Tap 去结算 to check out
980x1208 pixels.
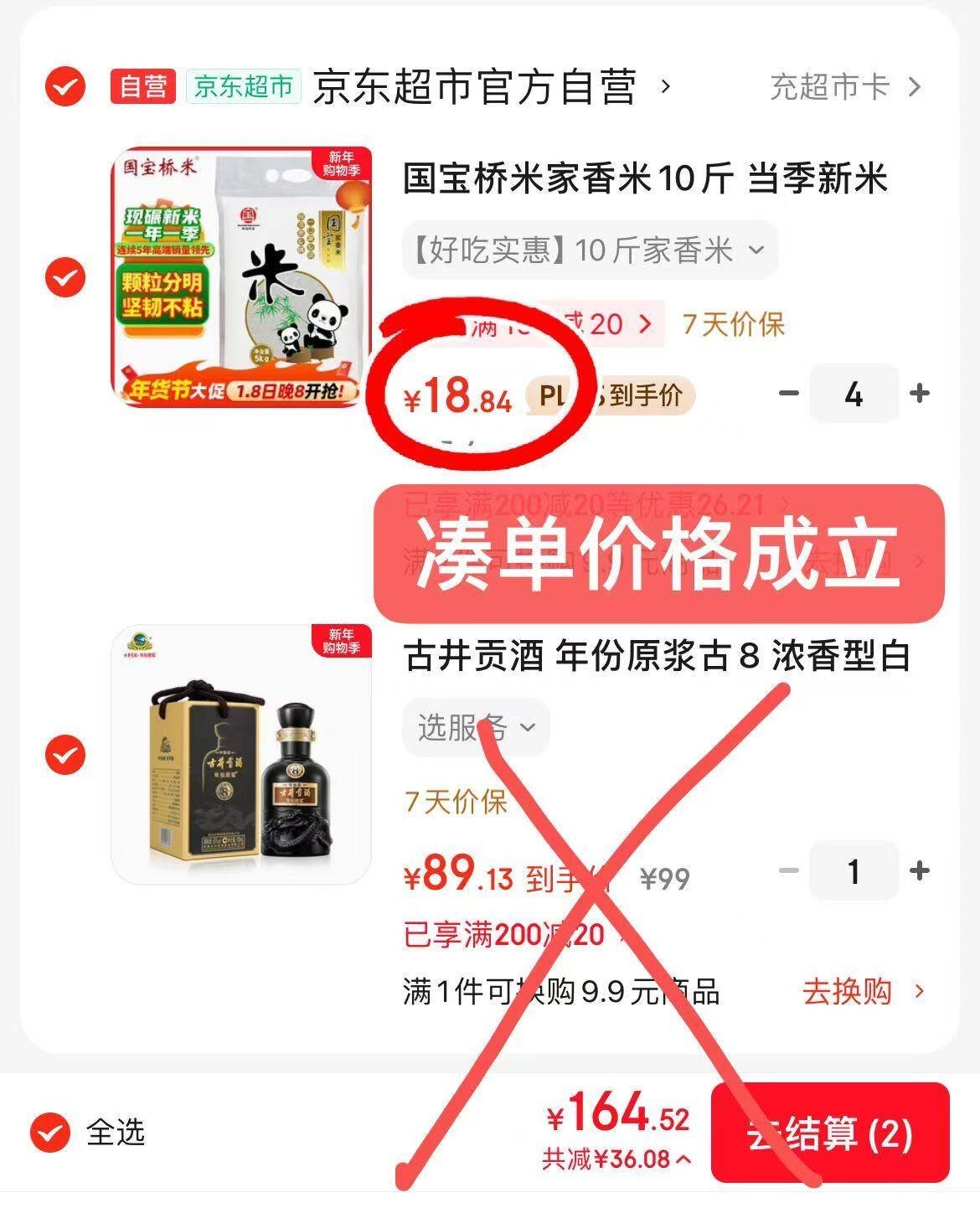(x=829, y=1133)
